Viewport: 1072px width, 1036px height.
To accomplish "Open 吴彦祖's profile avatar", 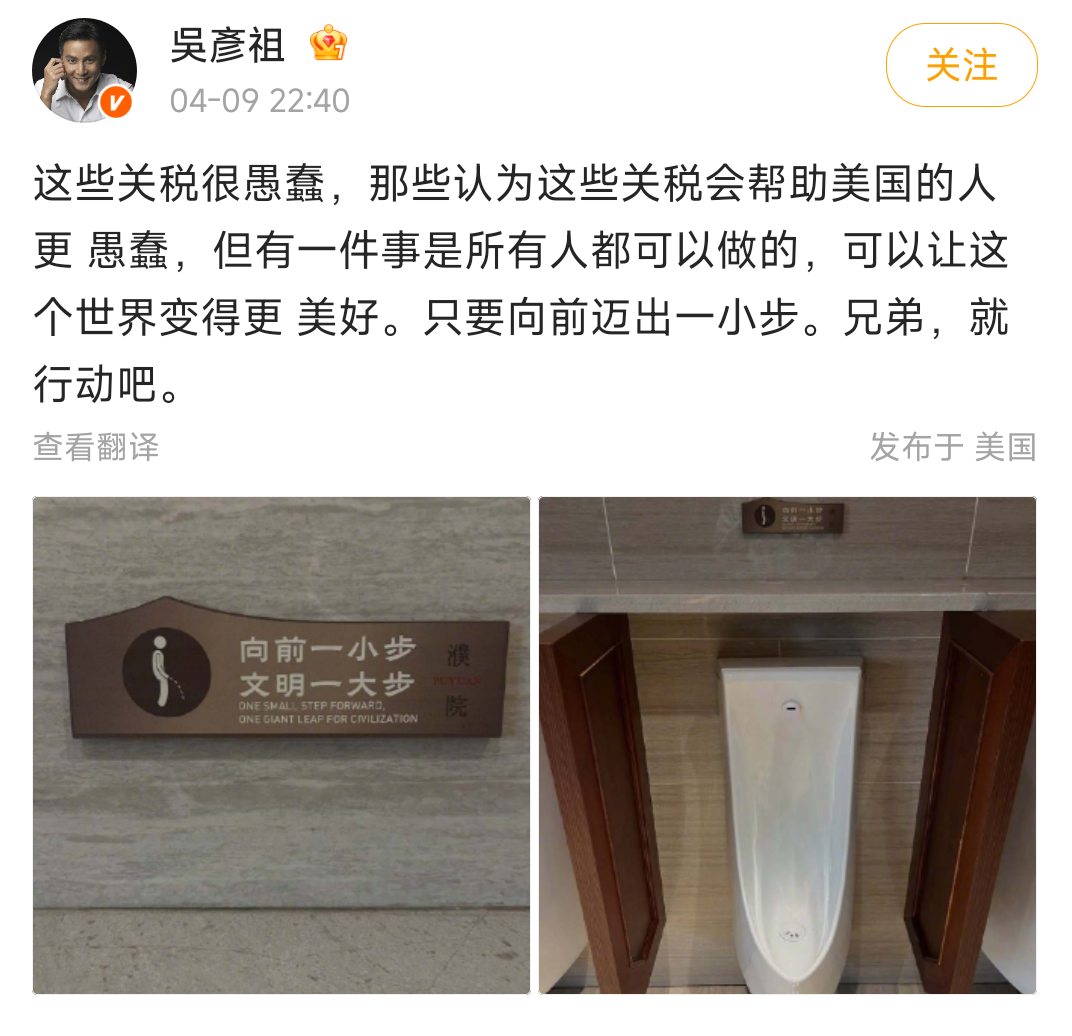I will coord(84,69).
